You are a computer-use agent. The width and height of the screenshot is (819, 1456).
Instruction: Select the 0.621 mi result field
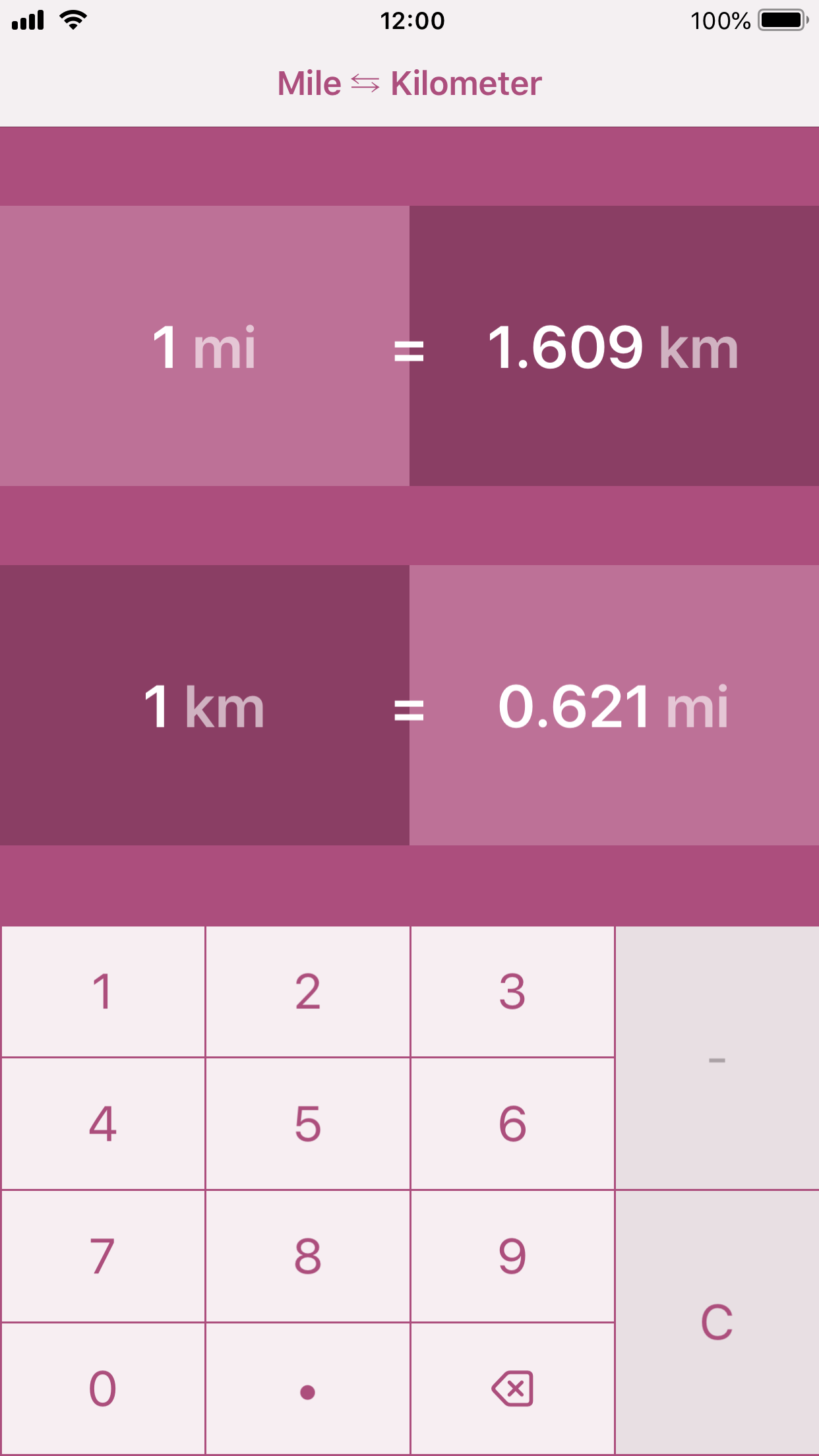coord(613,709)
